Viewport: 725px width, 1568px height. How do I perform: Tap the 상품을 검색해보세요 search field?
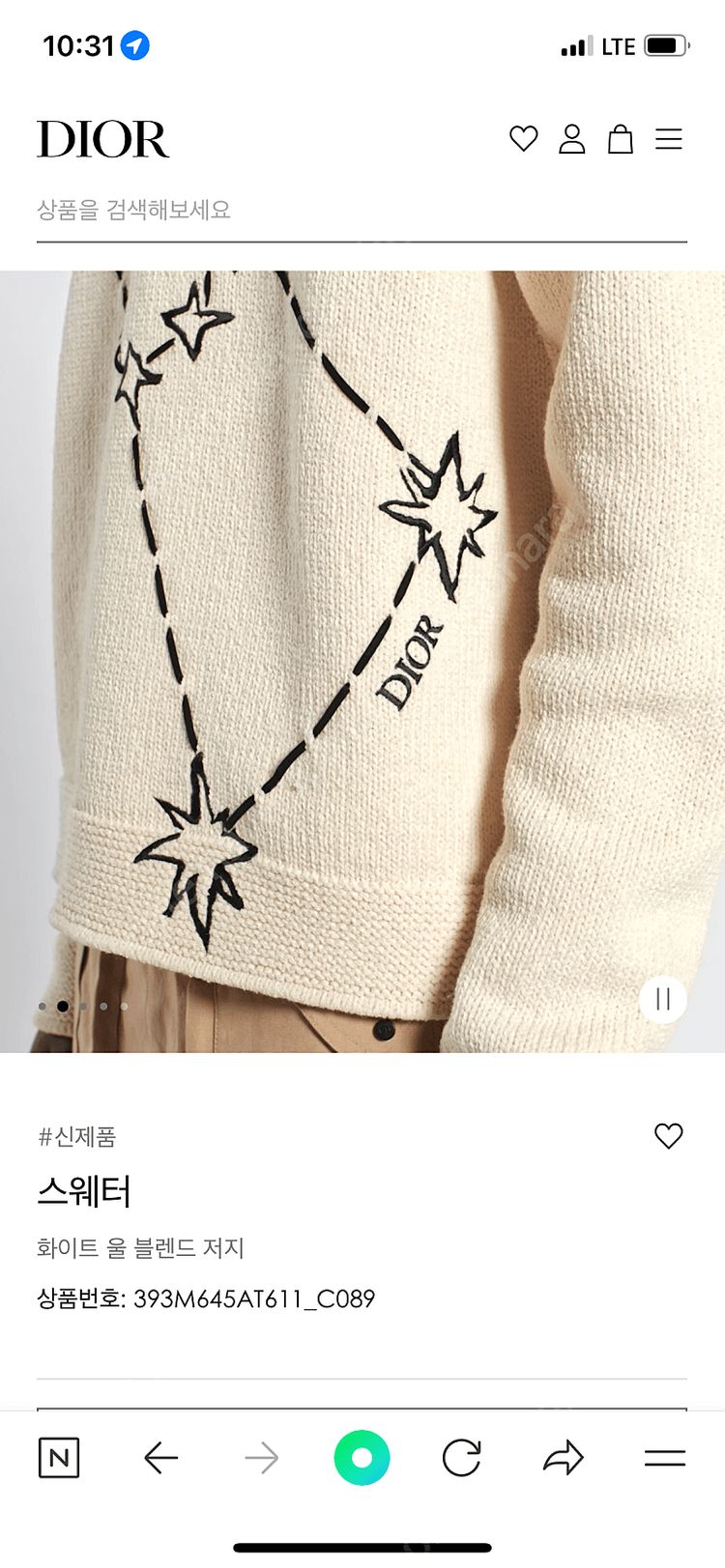pyautogui.click(x=135, y=208)
